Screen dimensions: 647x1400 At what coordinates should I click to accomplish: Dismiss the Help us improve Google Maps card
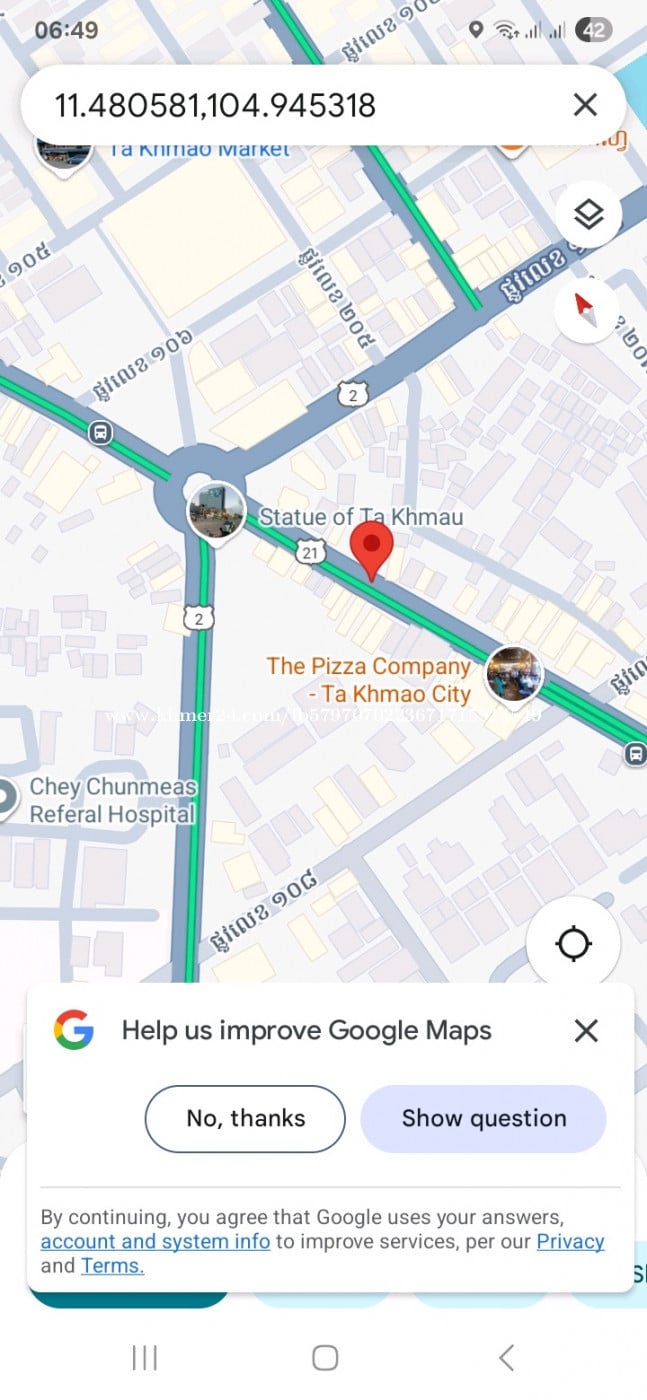586,1031
